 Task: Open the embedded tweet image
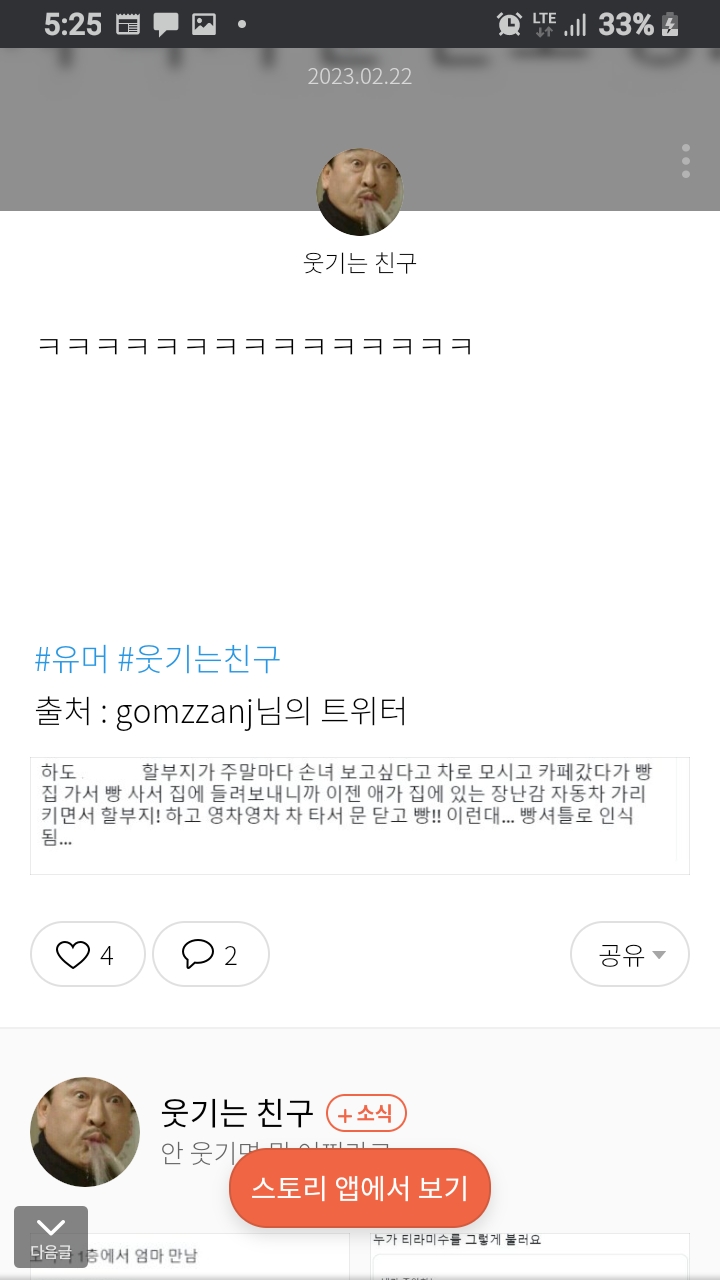tap(360, 816)
